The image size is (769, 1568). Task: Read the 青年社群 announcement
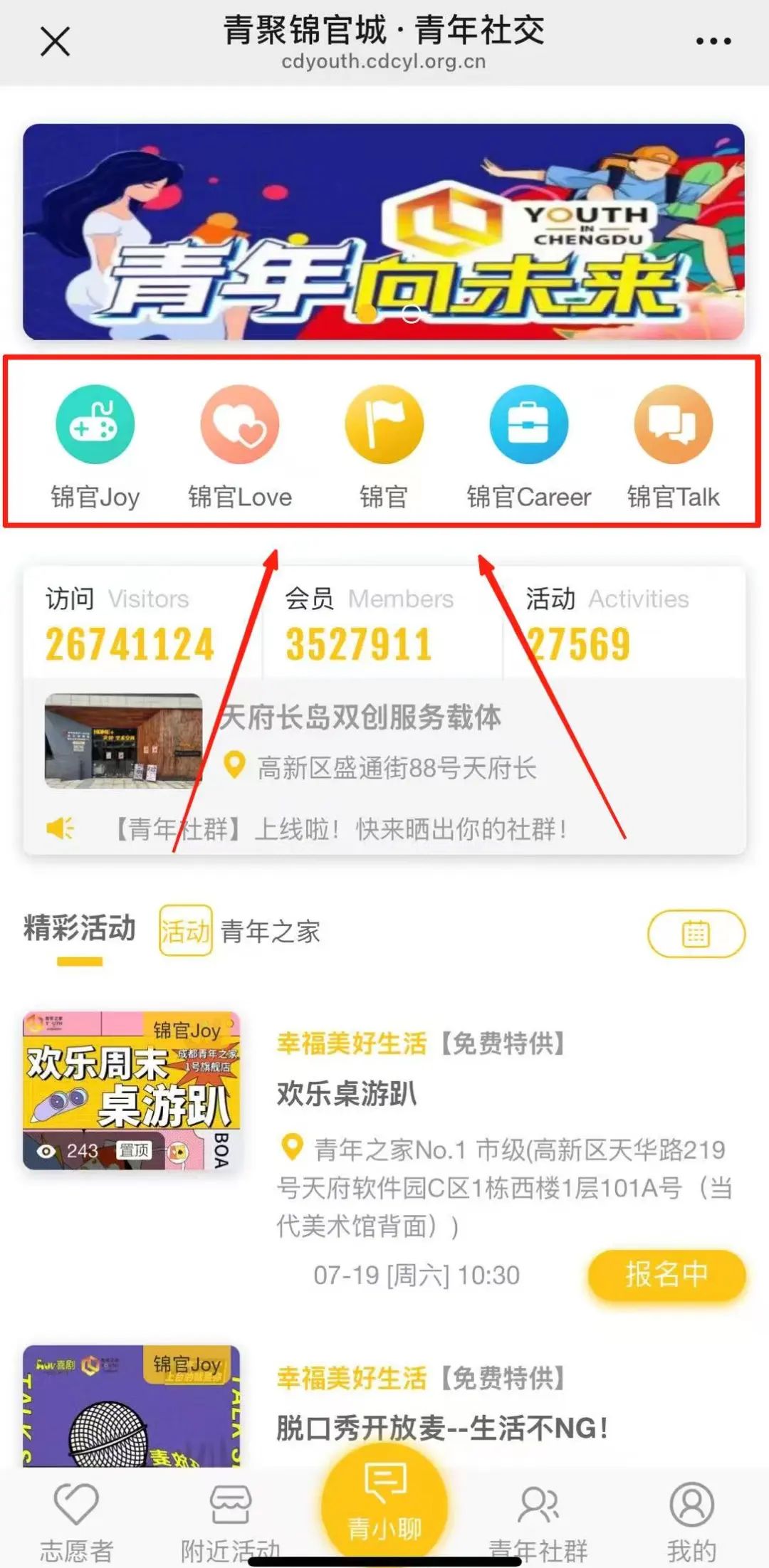pyautogui.click(x=340, y=828)
